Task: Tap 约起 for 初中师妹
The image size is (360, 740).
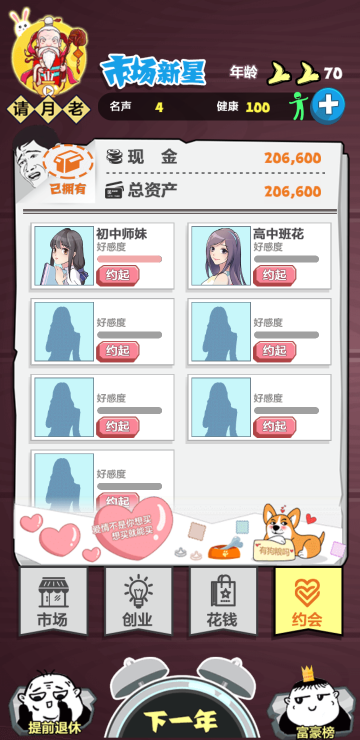Action: point(117,276)
